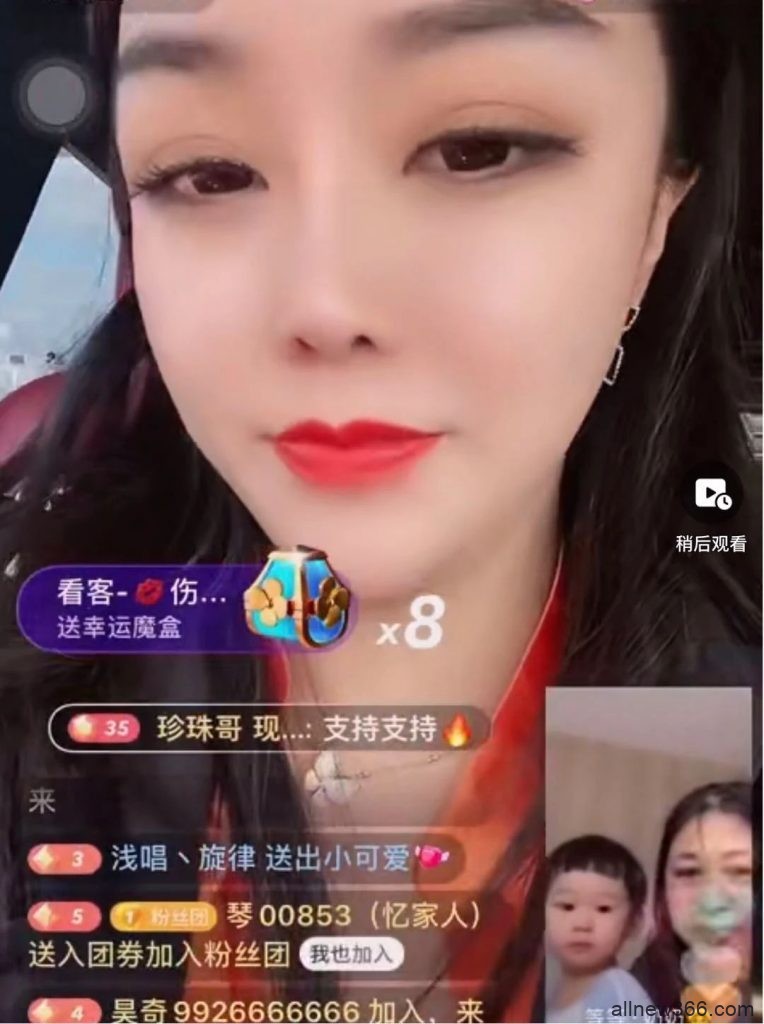Save this stream to watch later
The image size is (764, 1024).
[x=712, y=493]
